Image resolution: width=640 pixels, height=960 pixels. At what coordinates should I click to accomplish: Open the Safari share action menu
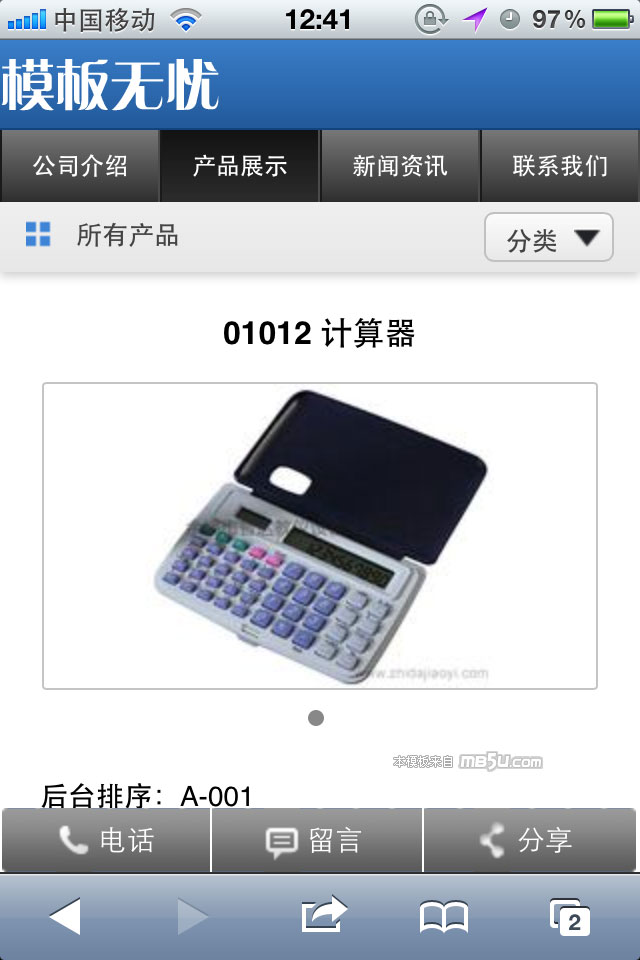coord(323,915)
